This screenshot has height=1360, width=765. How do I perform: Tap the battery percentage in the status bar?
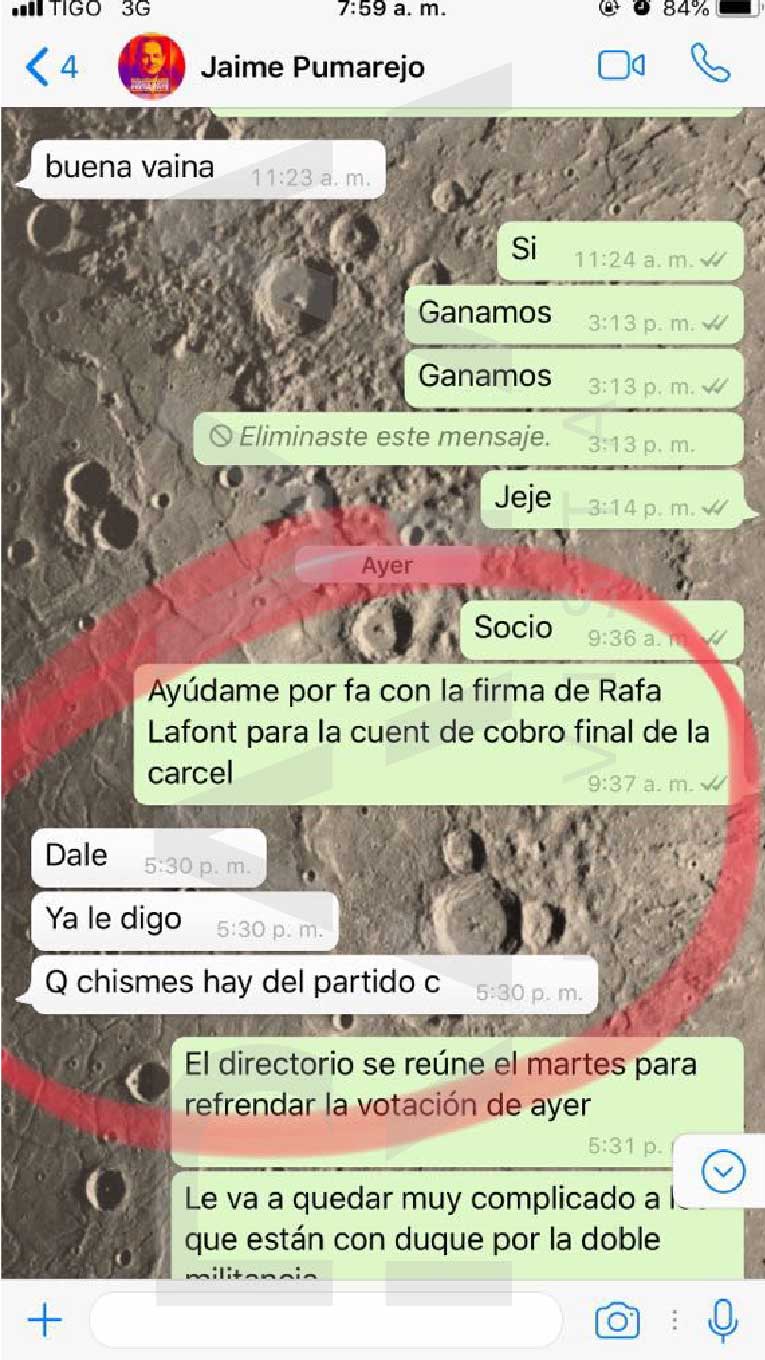point(685,10)
